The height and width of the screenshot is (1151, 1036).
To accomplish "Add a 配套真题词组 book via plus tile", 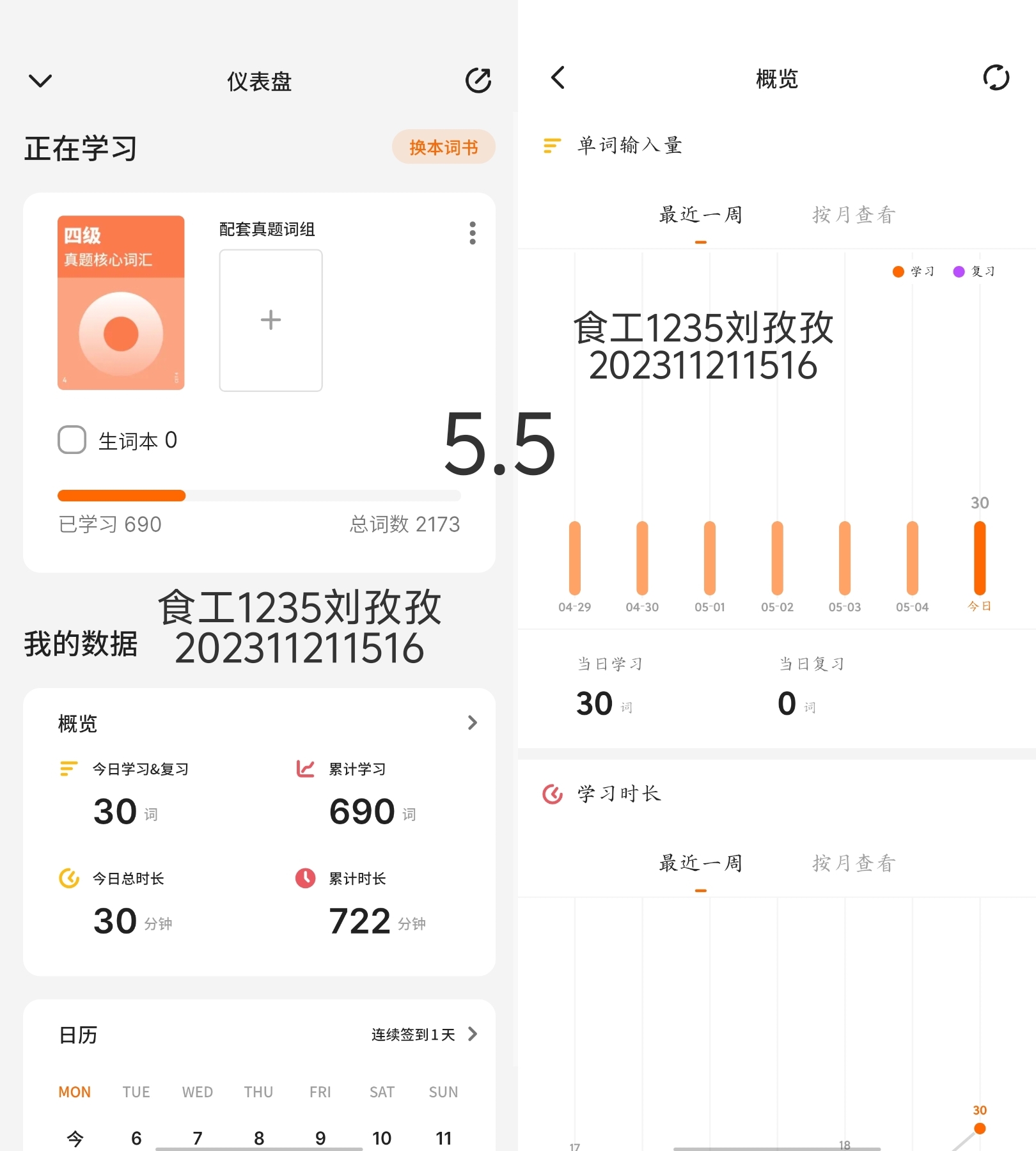I will [271, 320].
